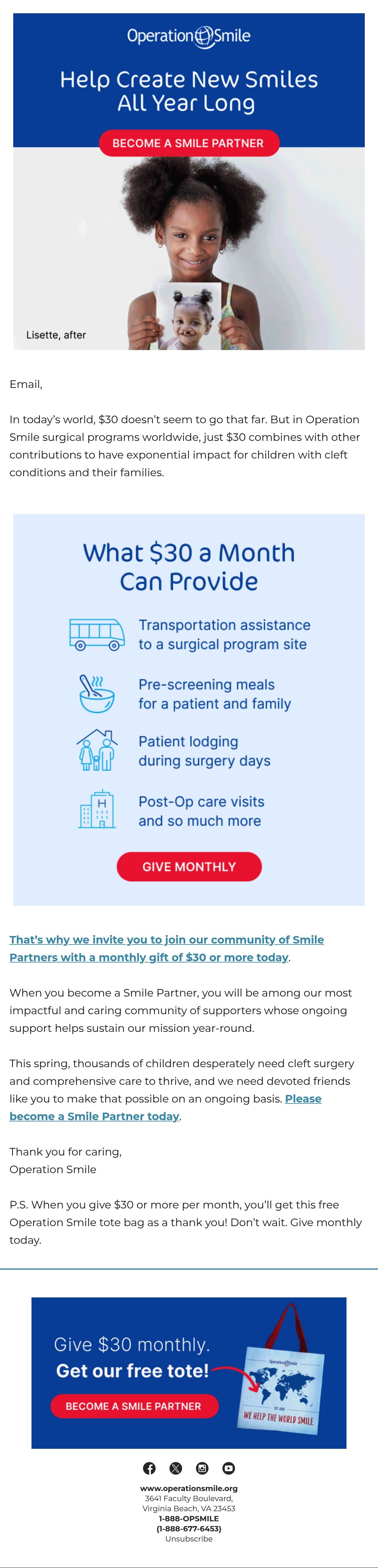This screenshot has width=378, height=1568.
Task: Tap Become a Smile Partner in tote banner
Action: tap(134, 1406)
